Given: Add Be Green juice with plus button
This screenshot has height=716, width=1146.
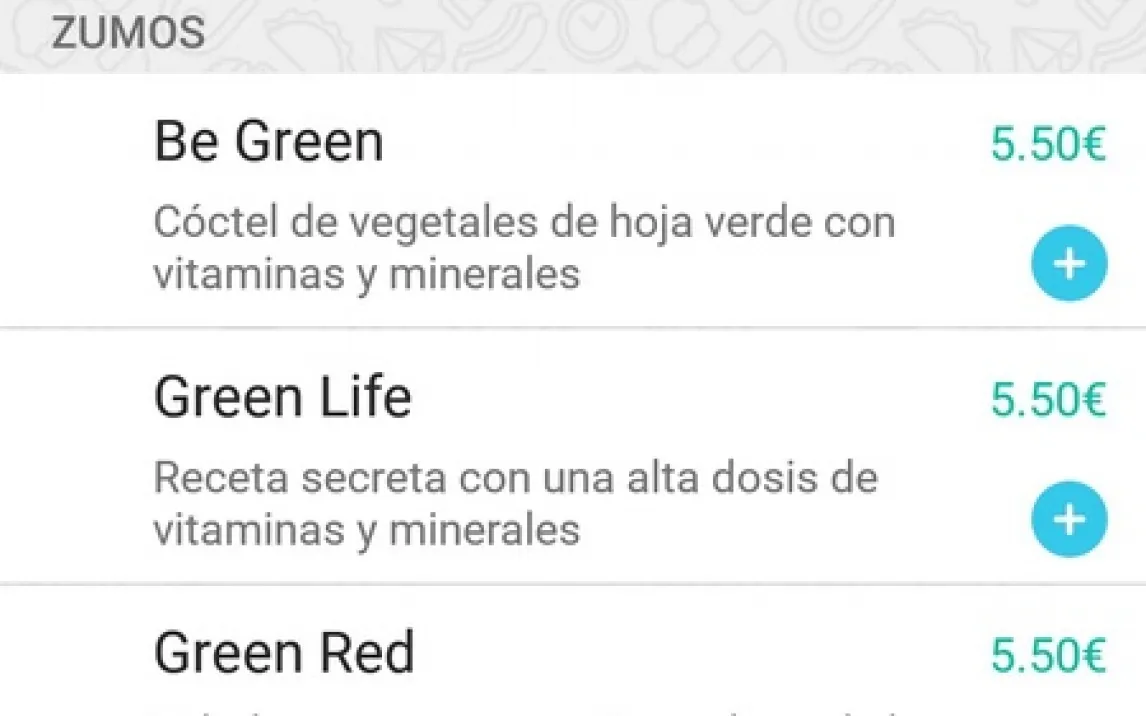Looking at the screenshot, I should tap(1069, 265).
